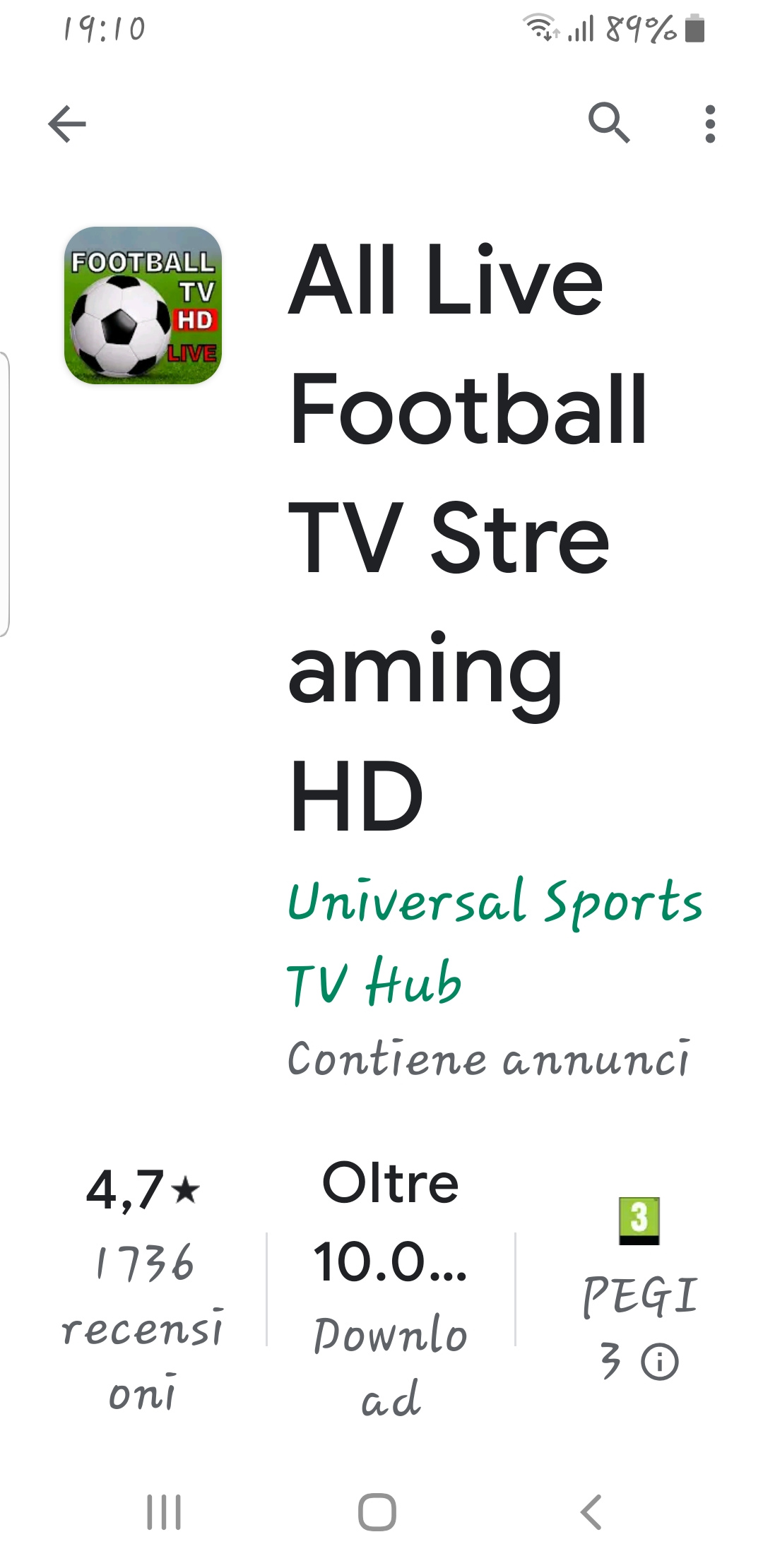This screenshot has width=763, height=1568.
Task: Open search in the Play Store
Action: [x=609, y=123]
